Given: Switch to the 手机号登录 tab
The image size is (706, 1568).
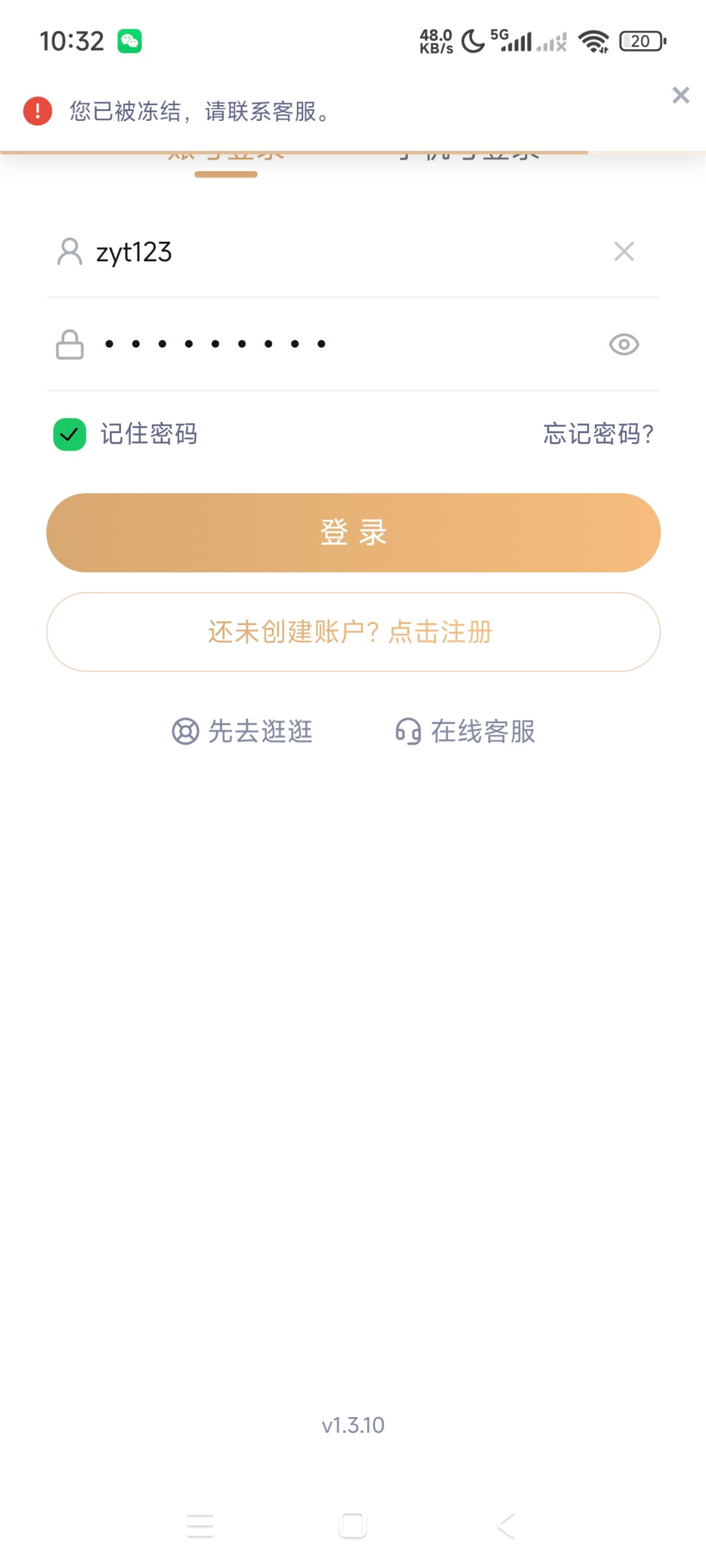Looking at the screenshot, I should click(x=467, y=154).
